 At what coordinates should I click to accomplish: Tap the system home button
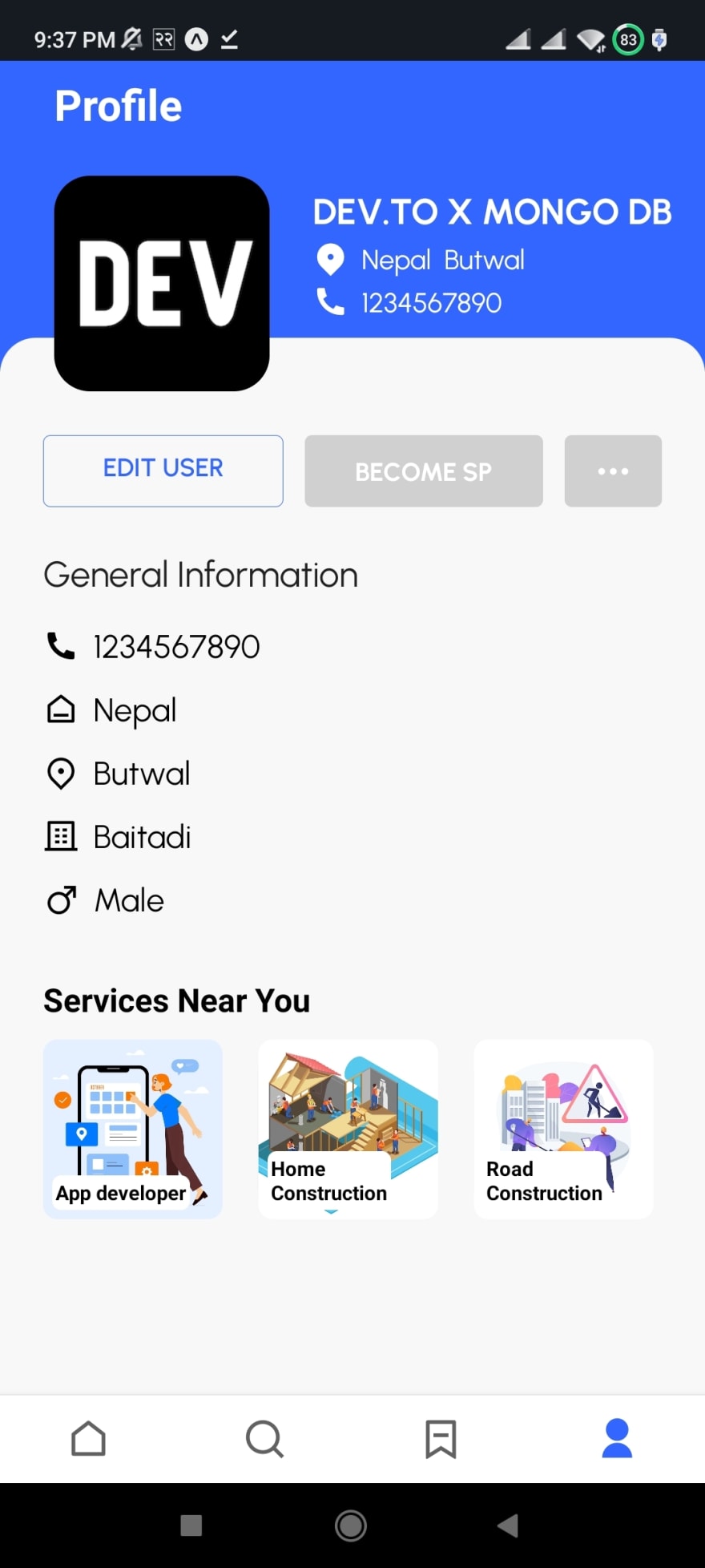coord(351,1525)
